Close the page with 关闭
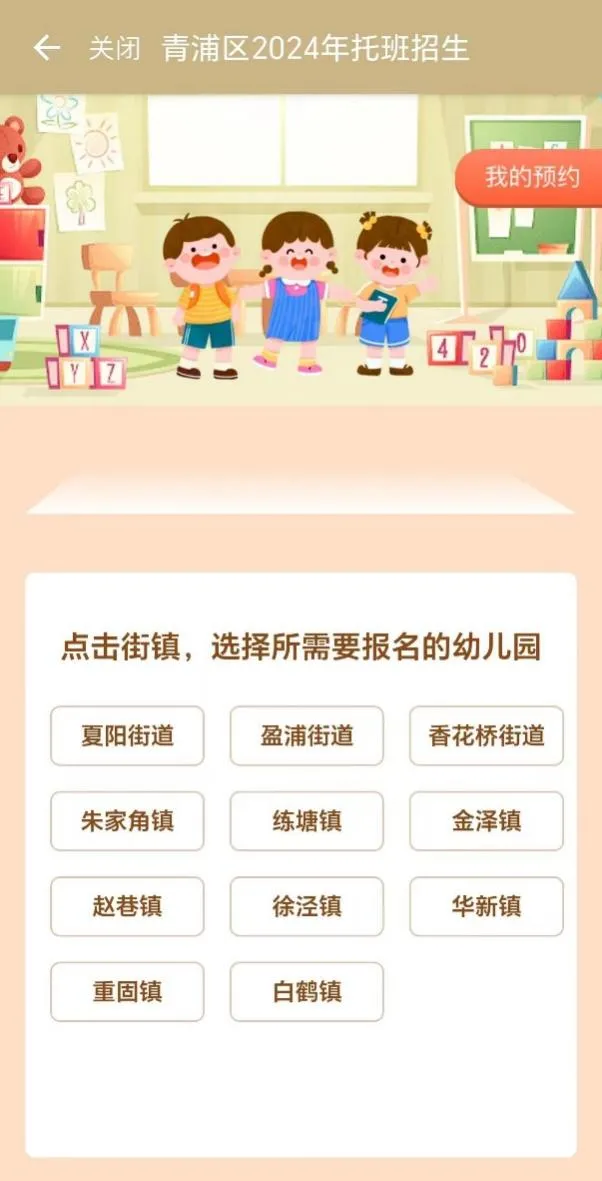Viewport: 602px width, 1181px height. coord(114,48)
